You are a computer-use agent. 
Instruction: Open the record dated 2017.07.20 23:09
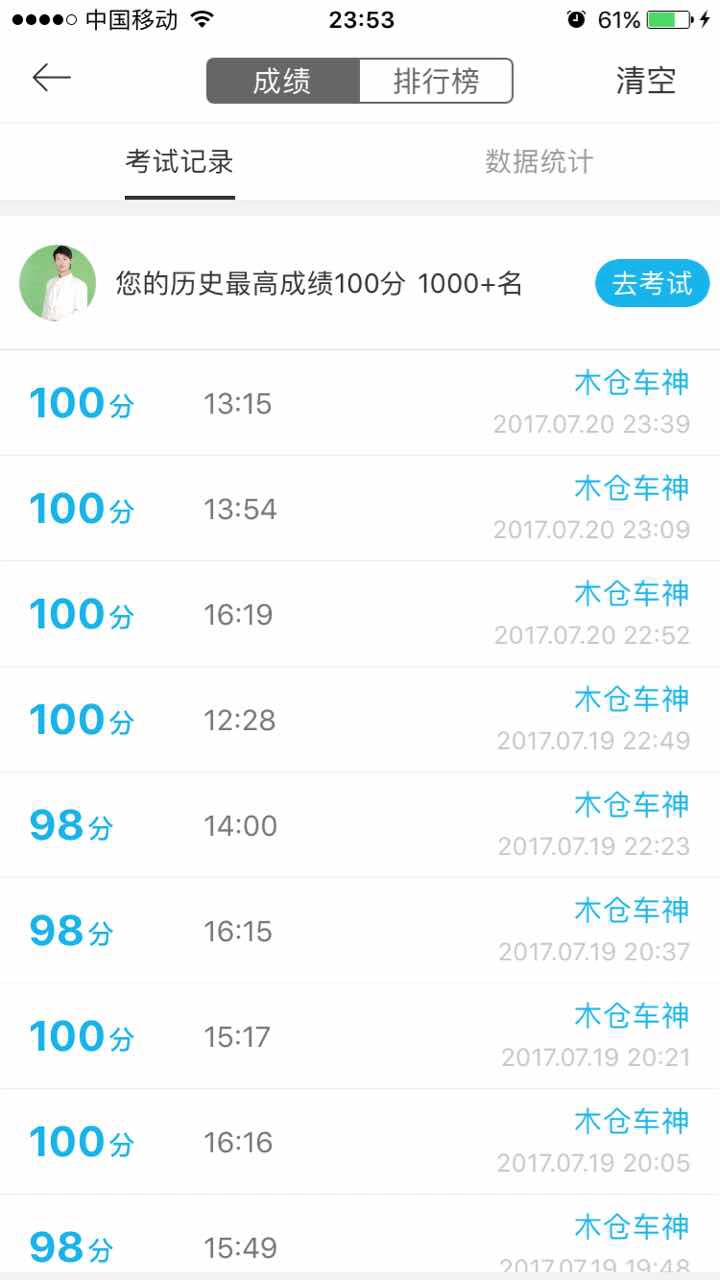coord(360,509)
